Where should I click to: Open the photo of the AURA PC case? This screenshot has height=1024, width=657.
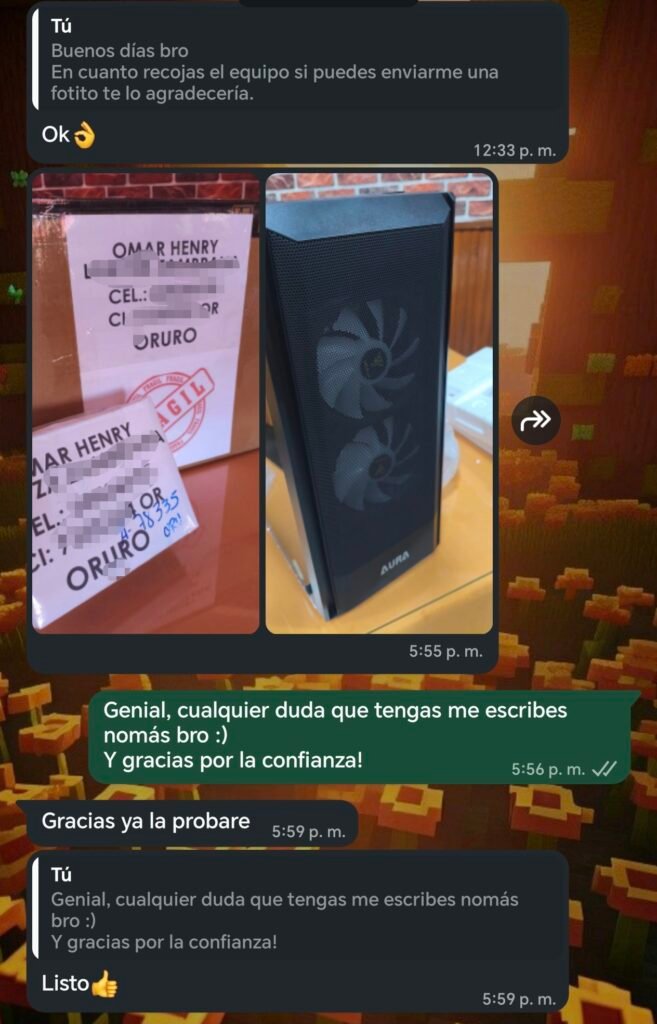[x=379, y=403]
